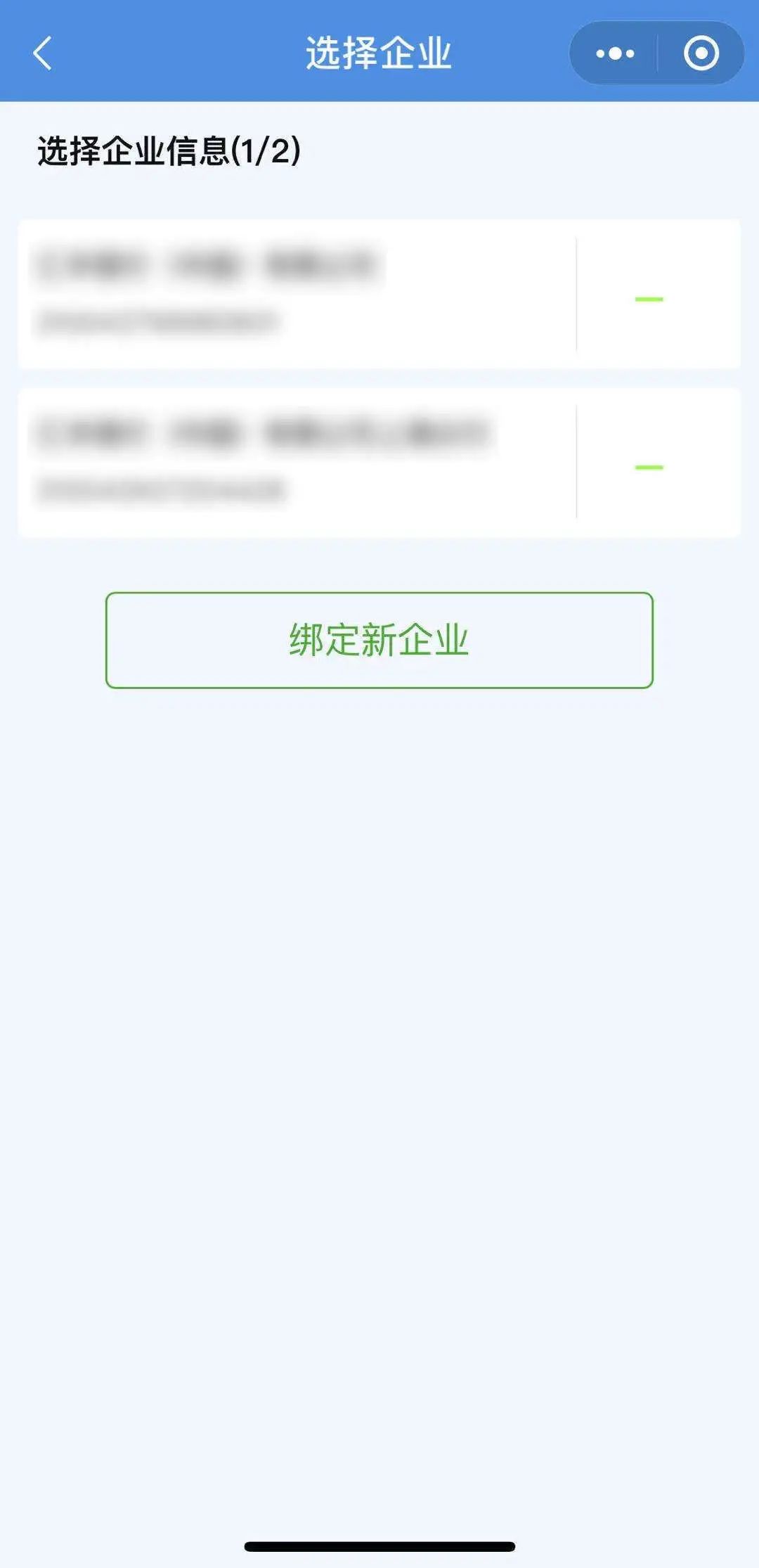Go back using the top-left arrow

[42, 53]
